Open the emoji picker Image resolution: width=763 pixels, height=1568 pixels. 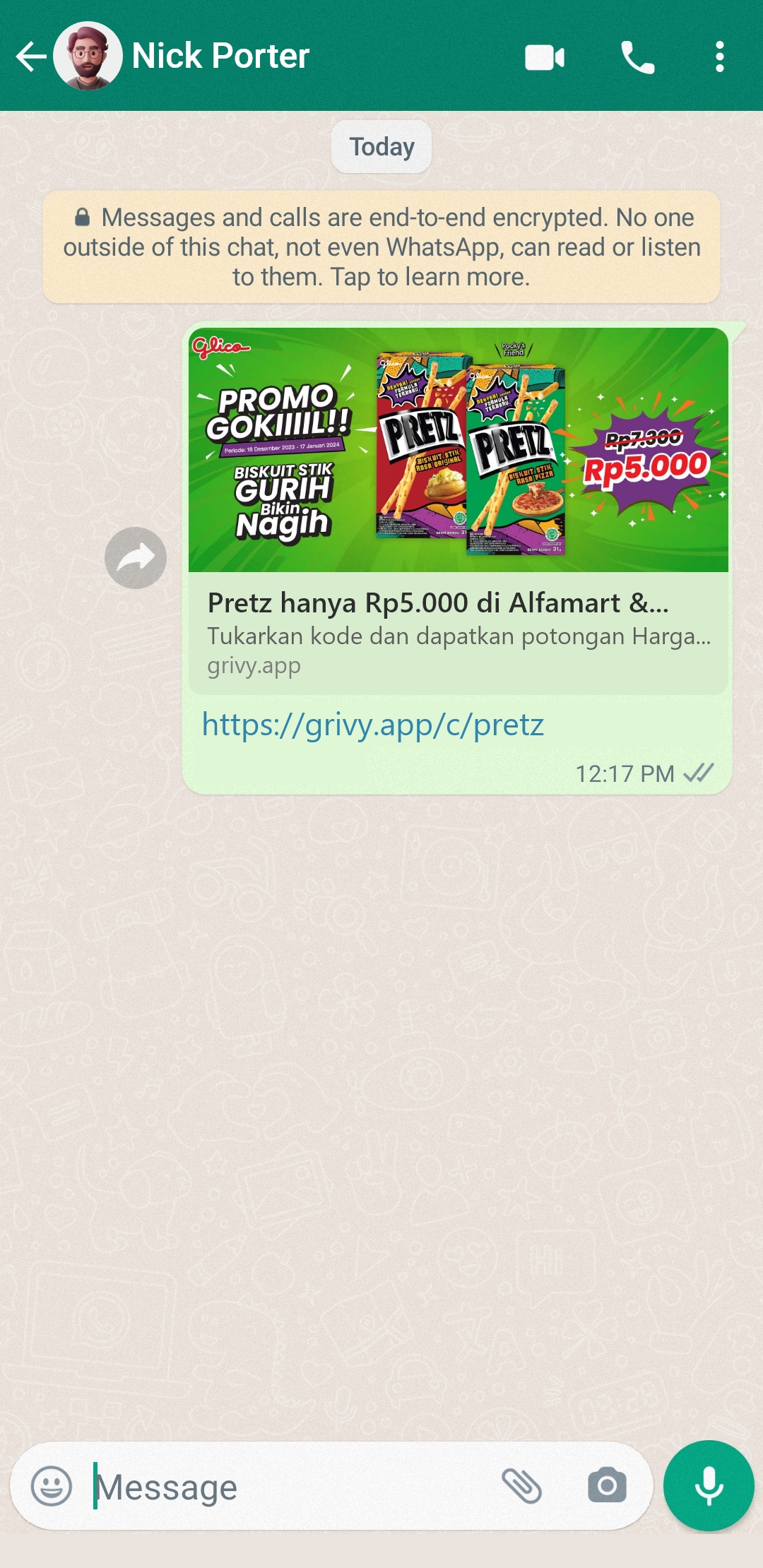(52, 1486)
